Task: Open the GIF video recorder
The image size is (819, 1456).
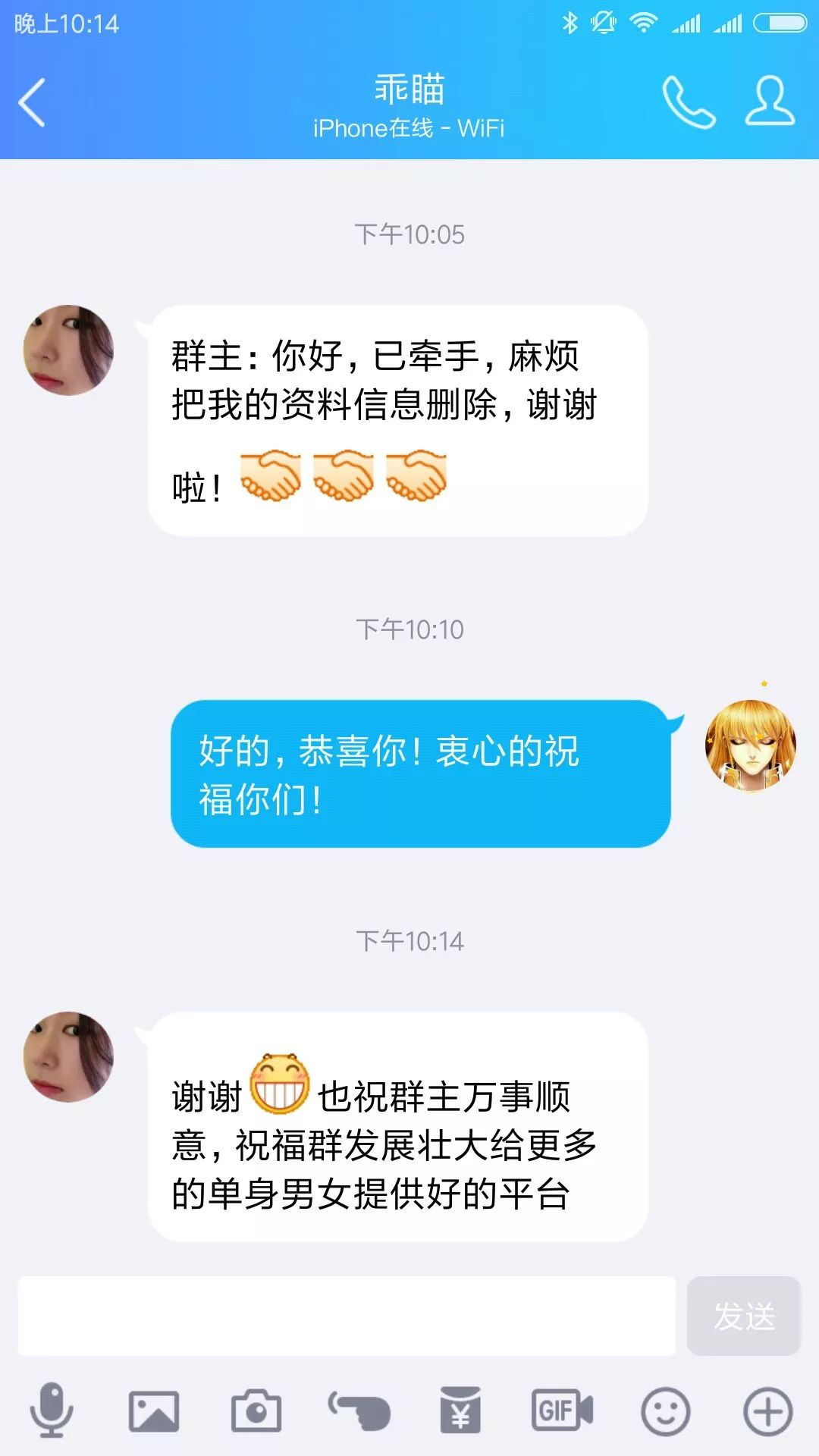Action: [x=563, y=1411]
